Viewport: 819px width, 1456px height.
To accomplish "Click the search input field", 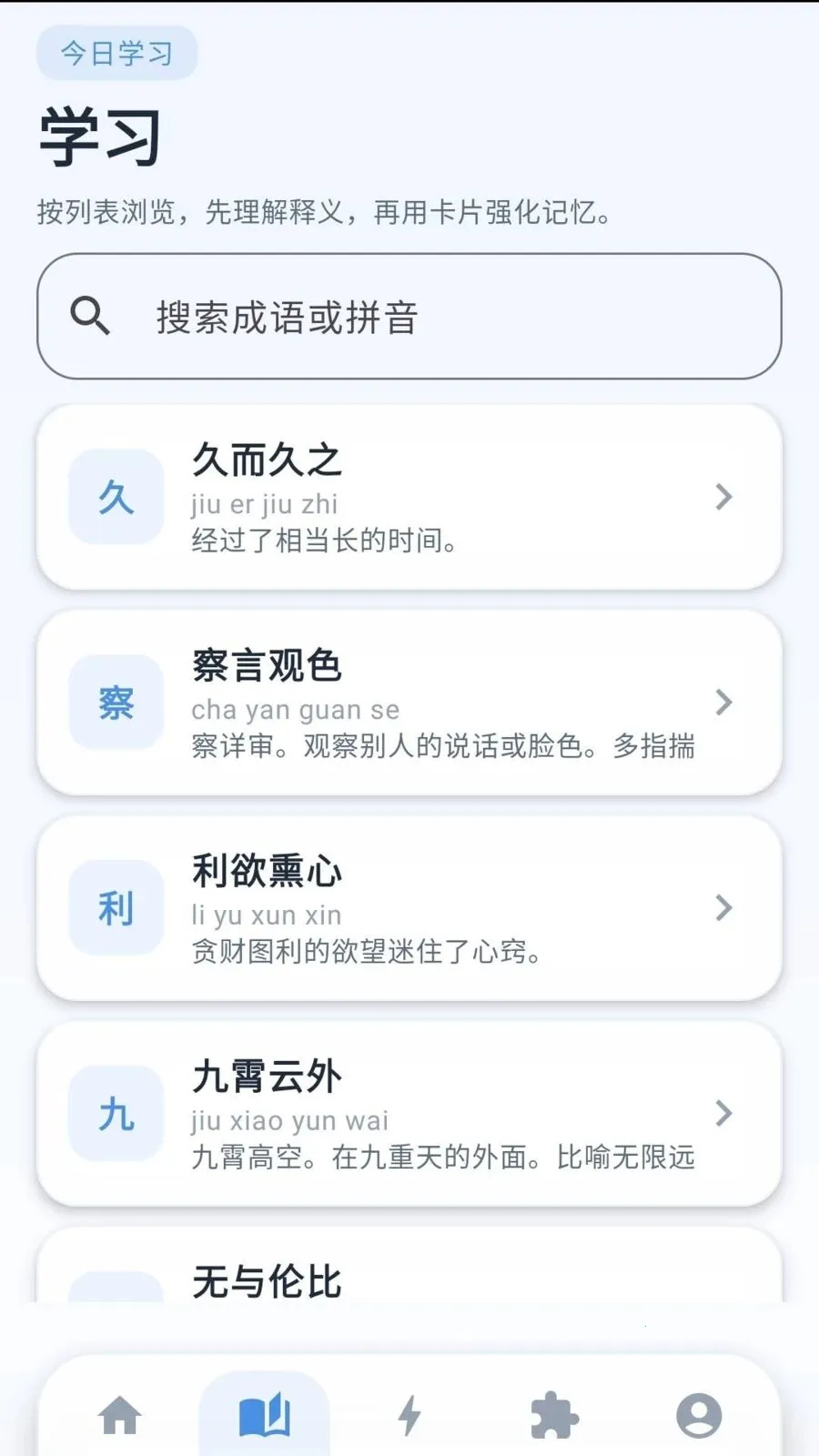I will (409, 317).
